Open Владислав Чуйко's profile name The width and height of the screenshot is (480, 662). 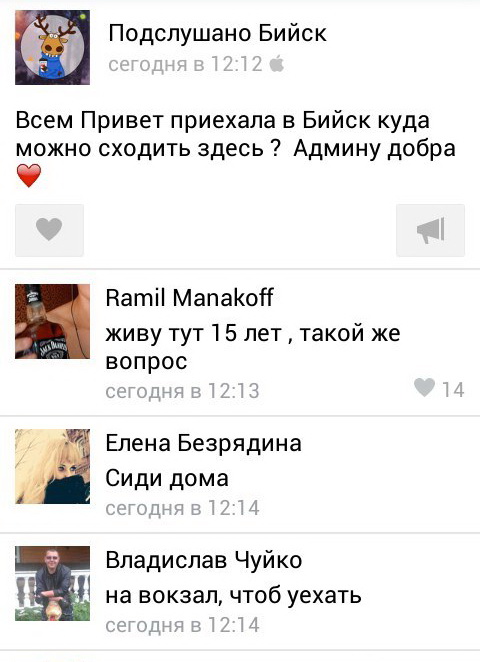coord(204,560)
